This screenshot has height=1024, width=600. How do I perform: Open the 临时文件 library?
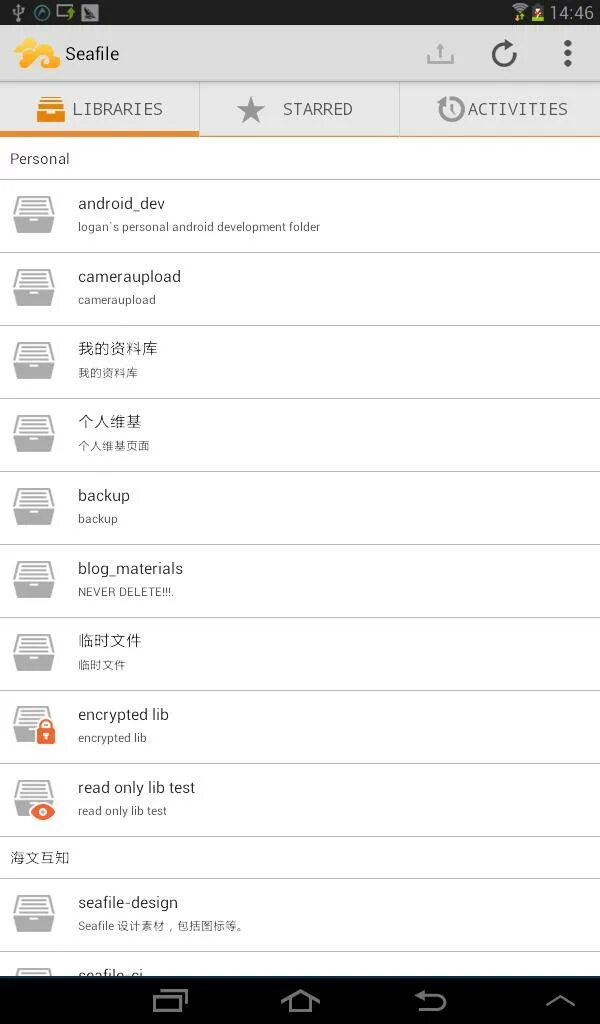[x=300, y=653]
